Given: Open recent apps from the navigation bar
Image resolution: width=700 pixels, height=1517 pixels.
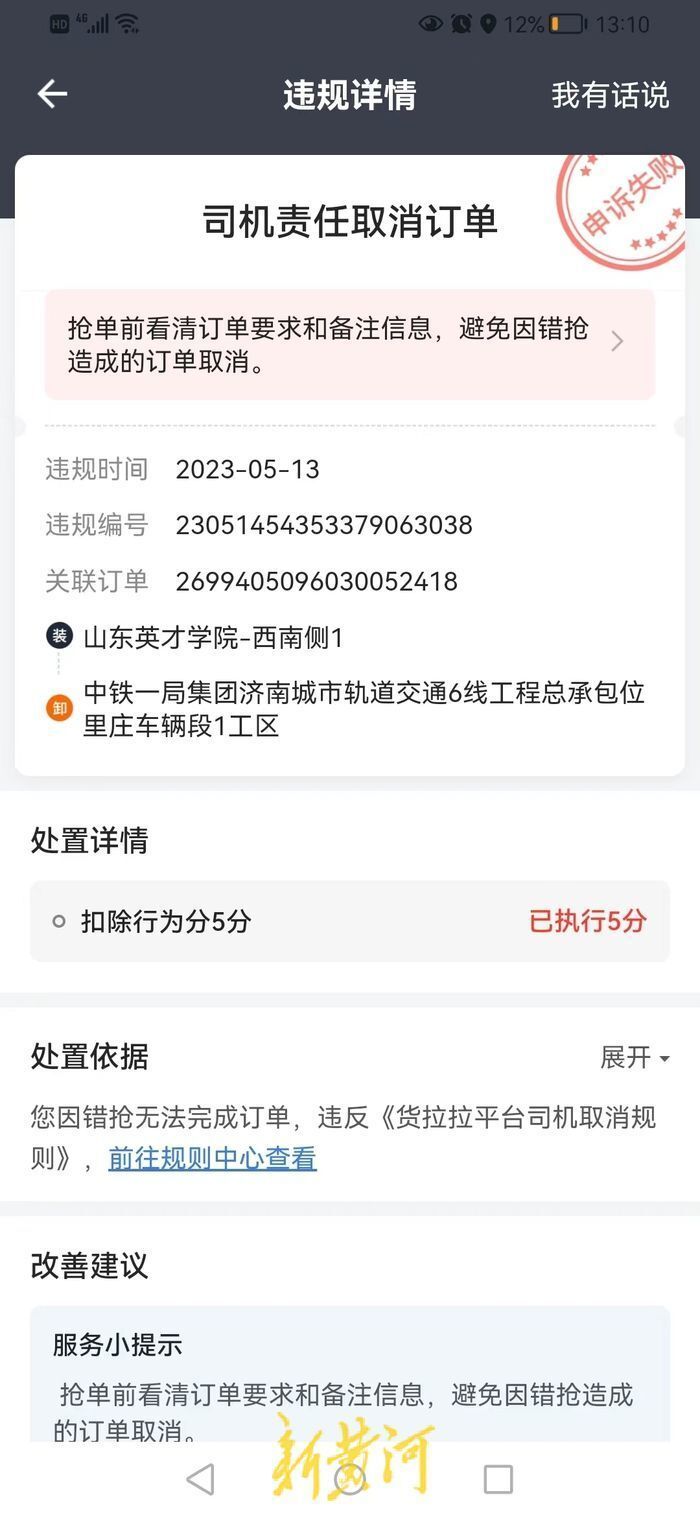Looking at the screenshot, I should pos(497,1479).
